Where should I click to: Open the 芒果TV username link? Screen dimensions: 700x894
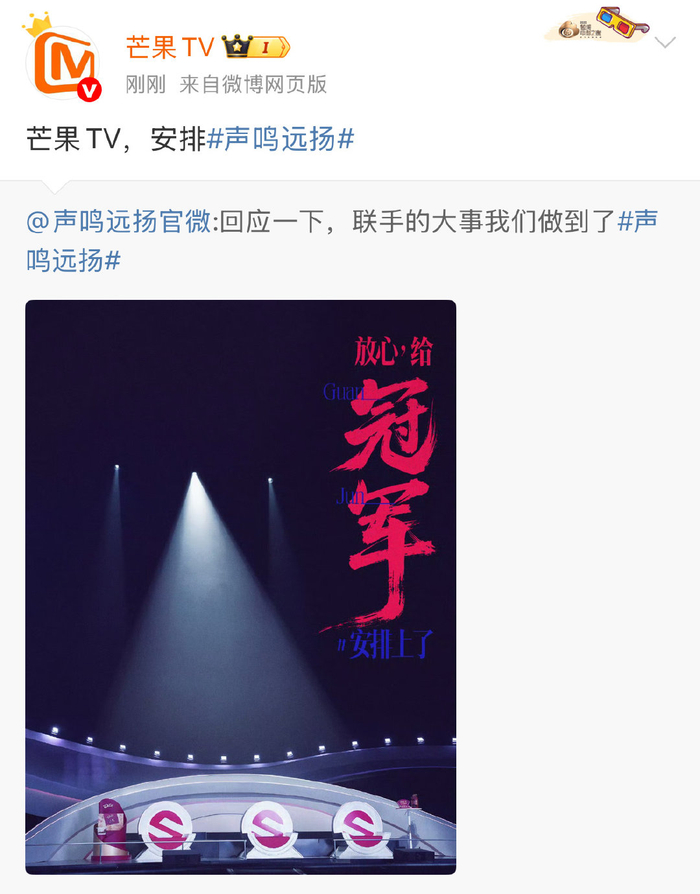(x=169, y=46)
